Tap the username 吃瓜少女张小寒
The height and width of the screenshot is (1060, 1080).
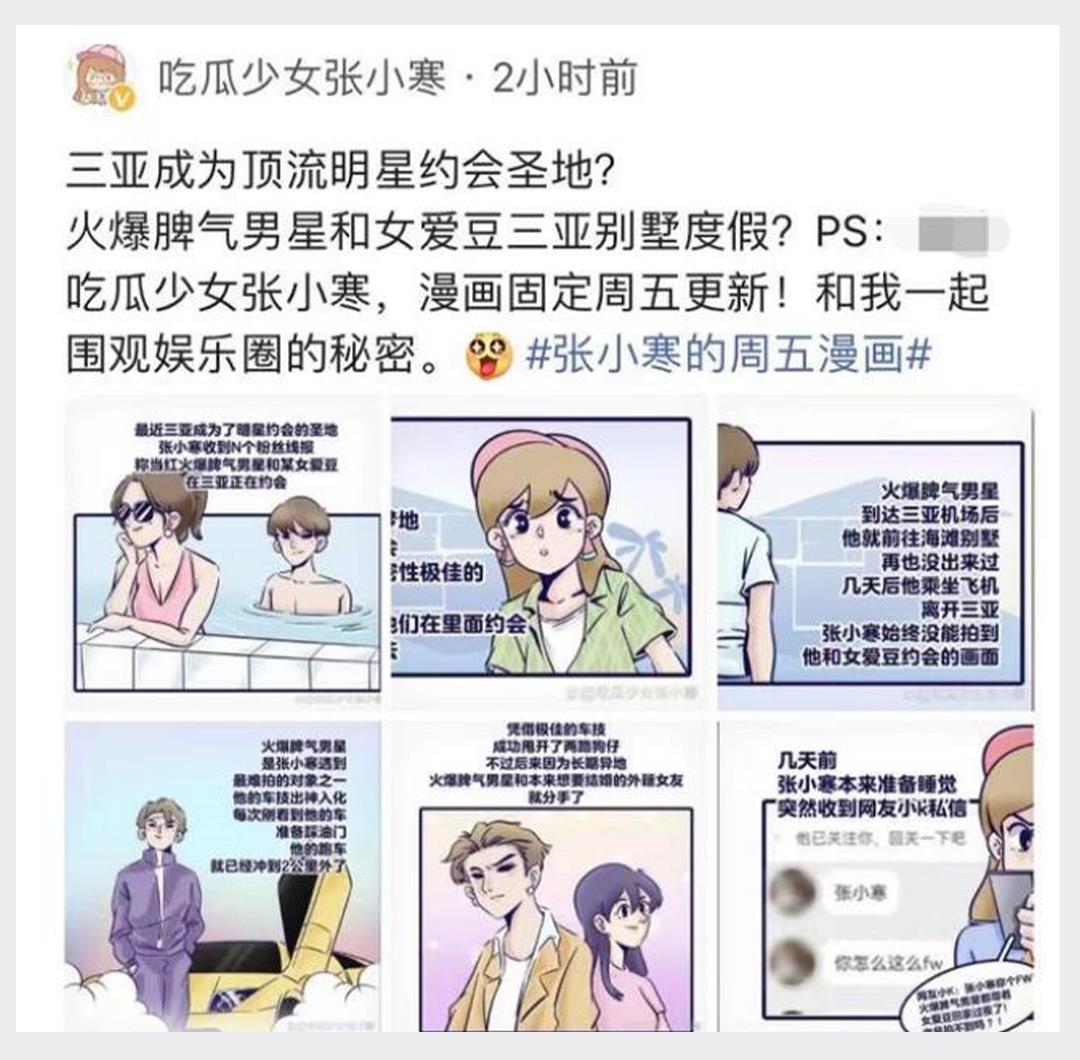(x=302, y=79)
